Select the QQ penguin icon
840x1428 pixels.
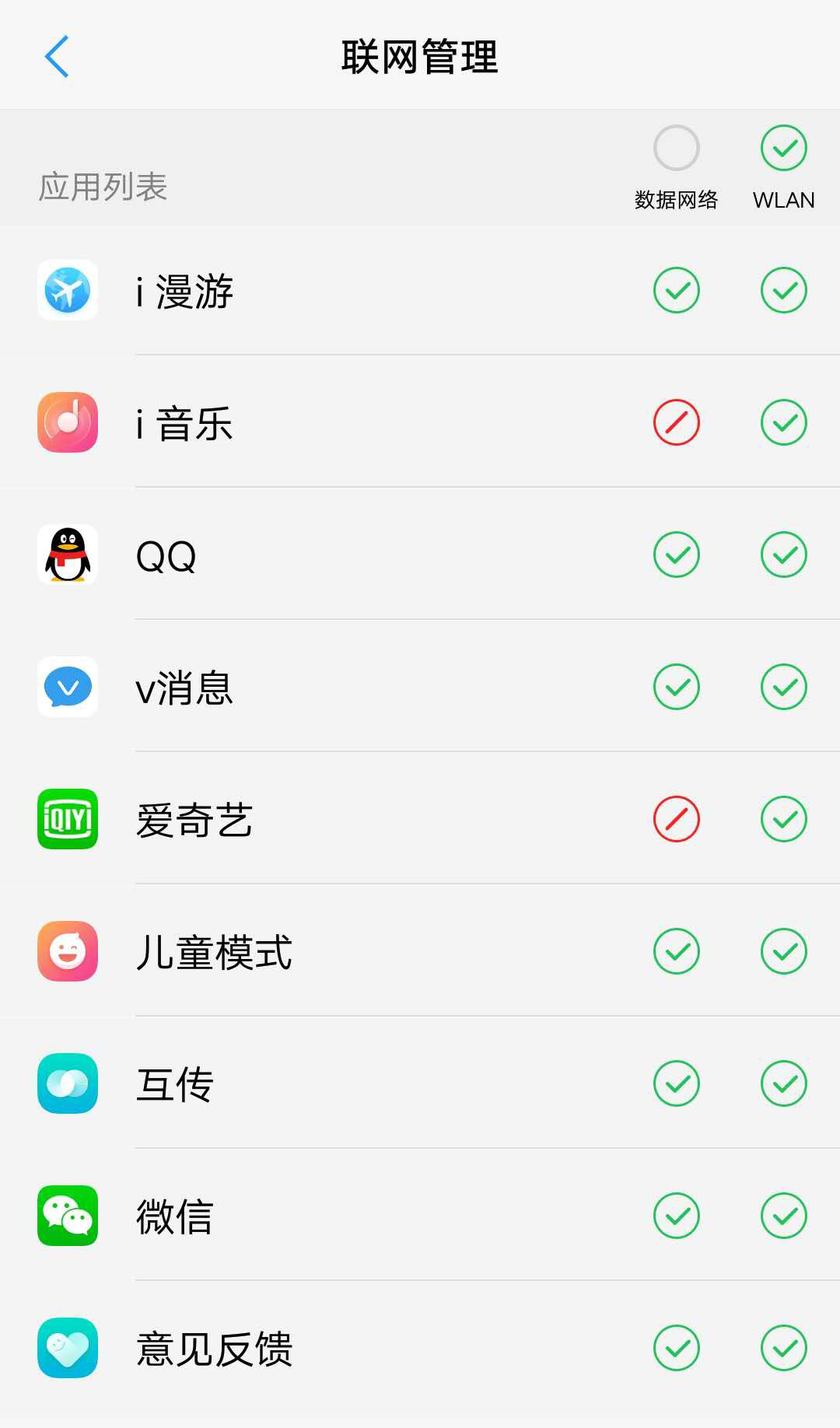click(67, 555)
